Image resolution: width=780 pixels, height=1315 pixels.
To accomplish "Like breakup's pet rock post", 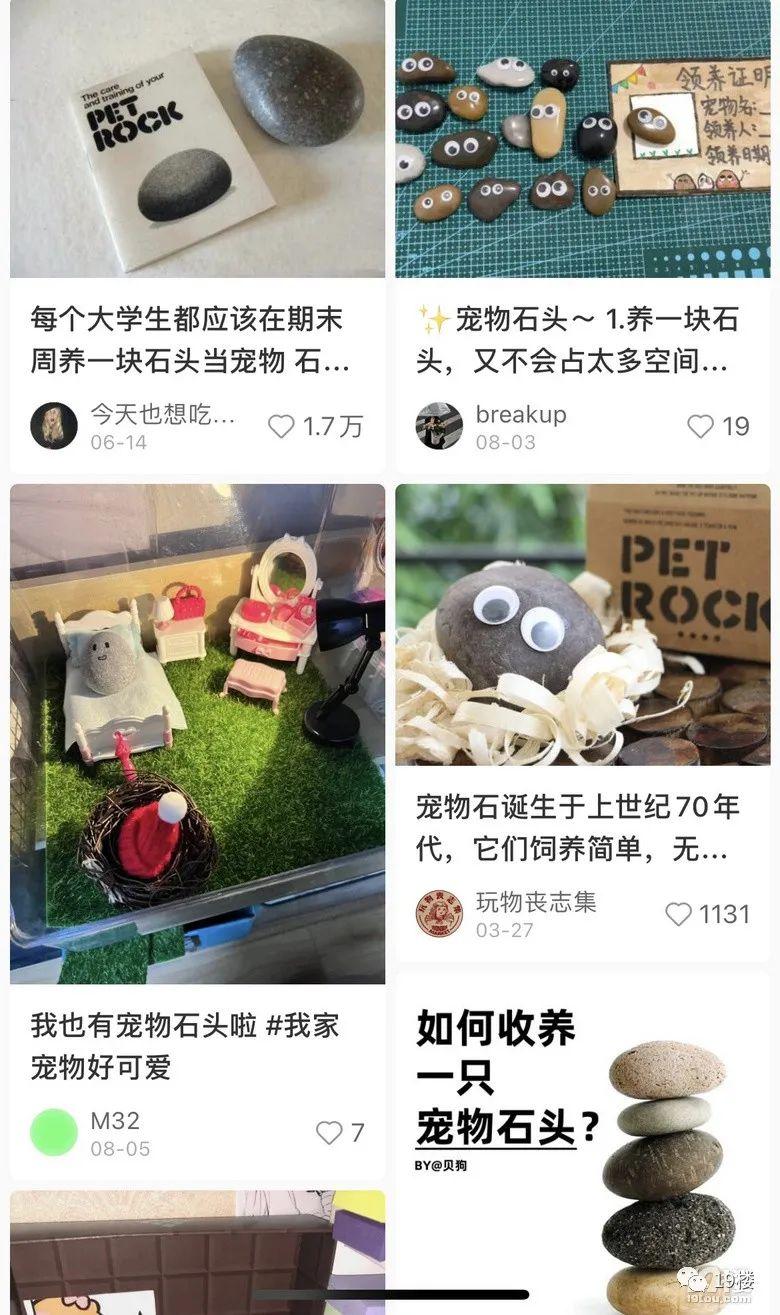I will [x=700, y=426].
